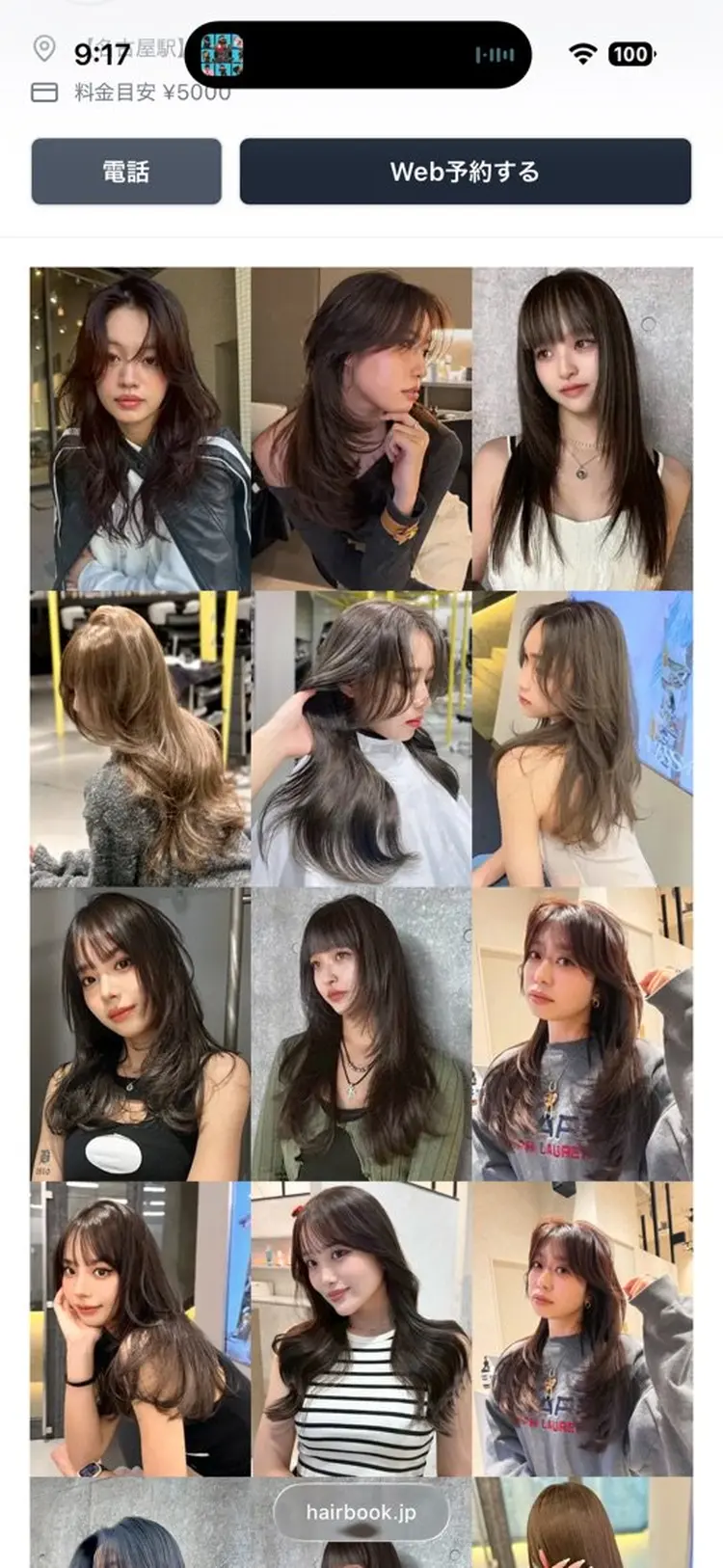View photo of woman in white salon cape

click(x=361, y=738)
